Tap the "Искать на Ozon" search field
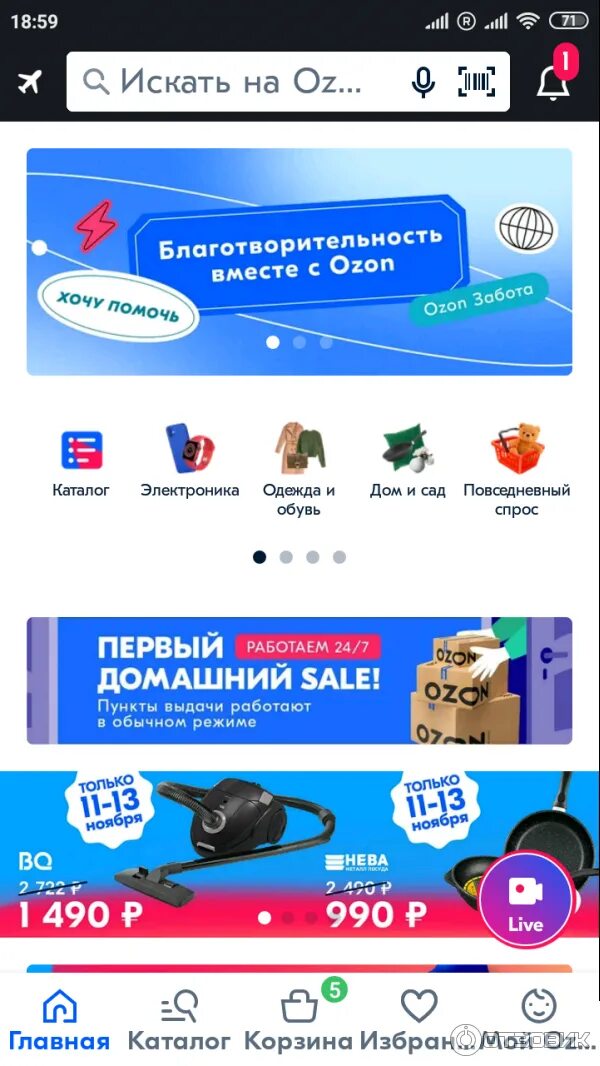 pos(288,82)
